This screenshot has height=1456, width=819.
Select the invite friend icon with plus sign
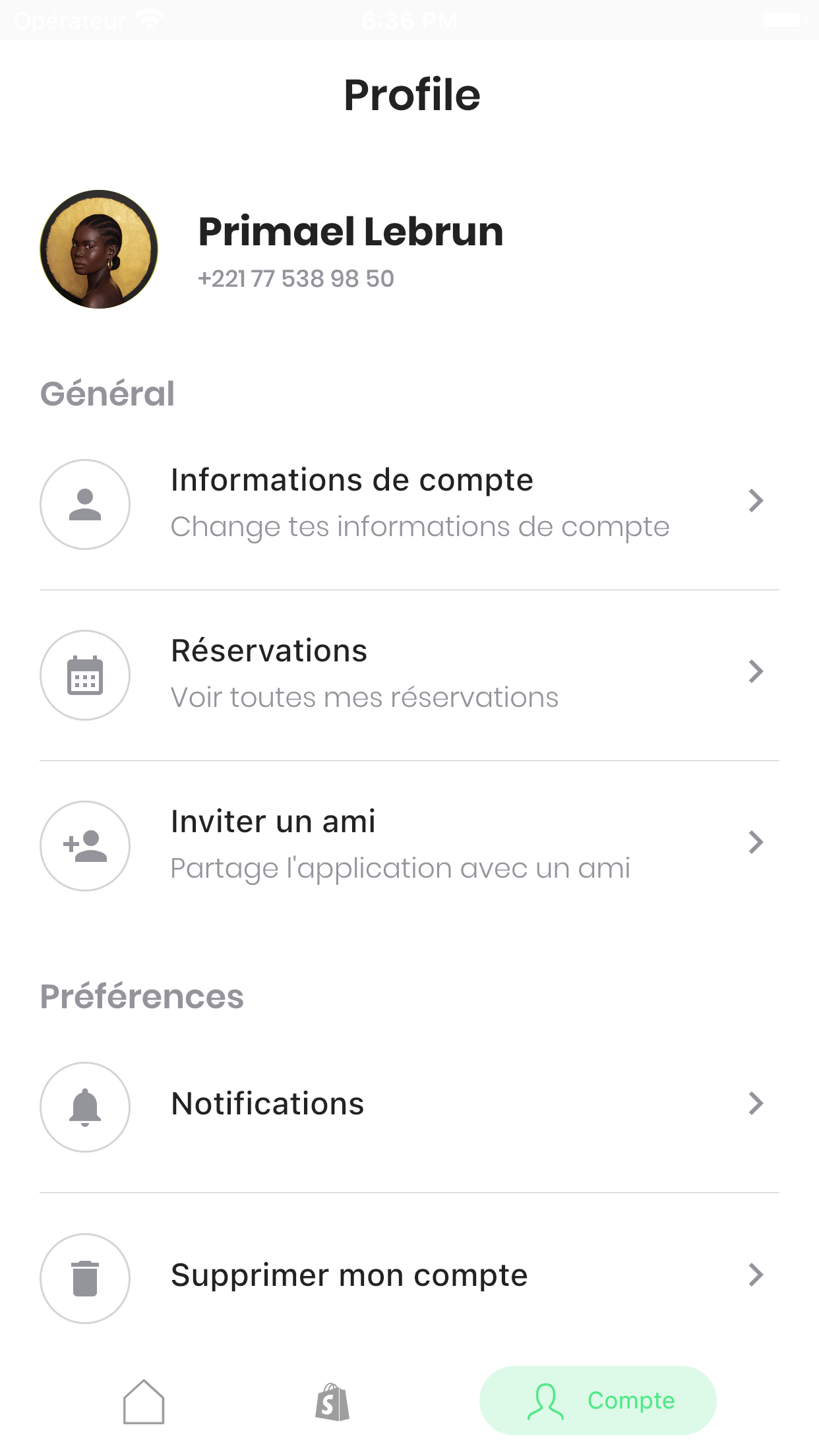pos(85,846)
